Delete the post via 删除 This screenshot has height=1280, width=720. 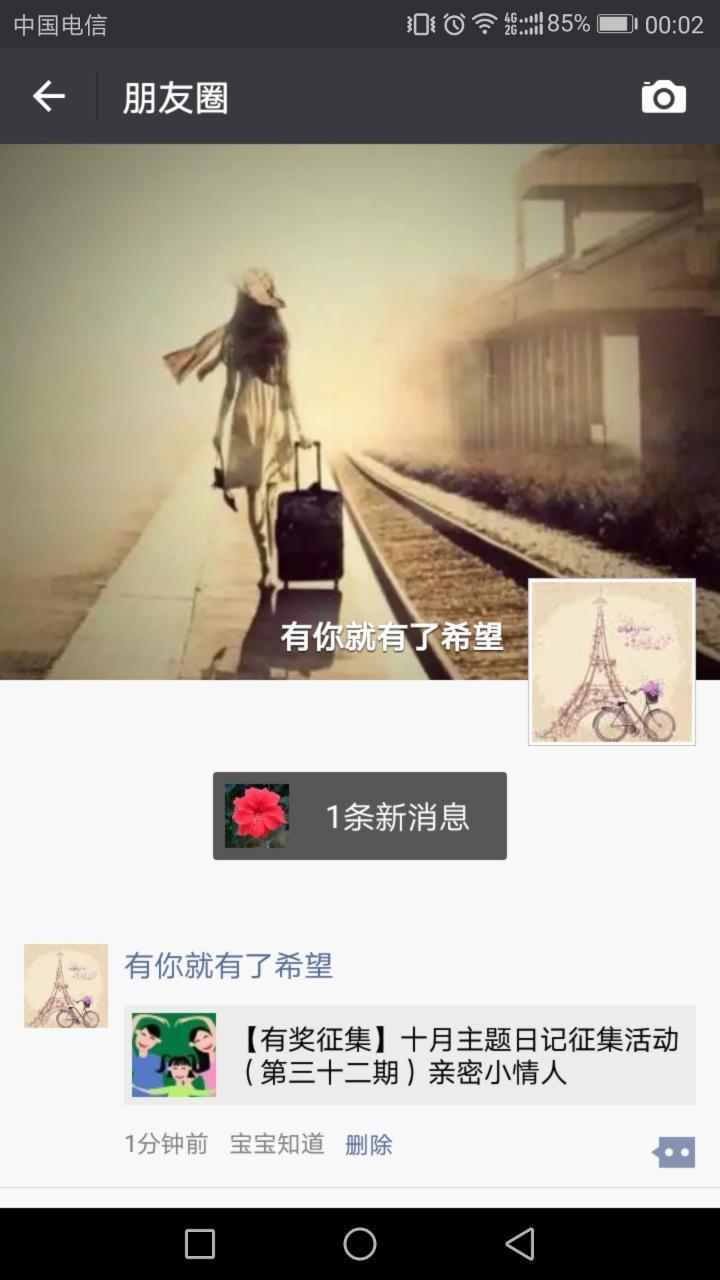tap(369, 1145)
